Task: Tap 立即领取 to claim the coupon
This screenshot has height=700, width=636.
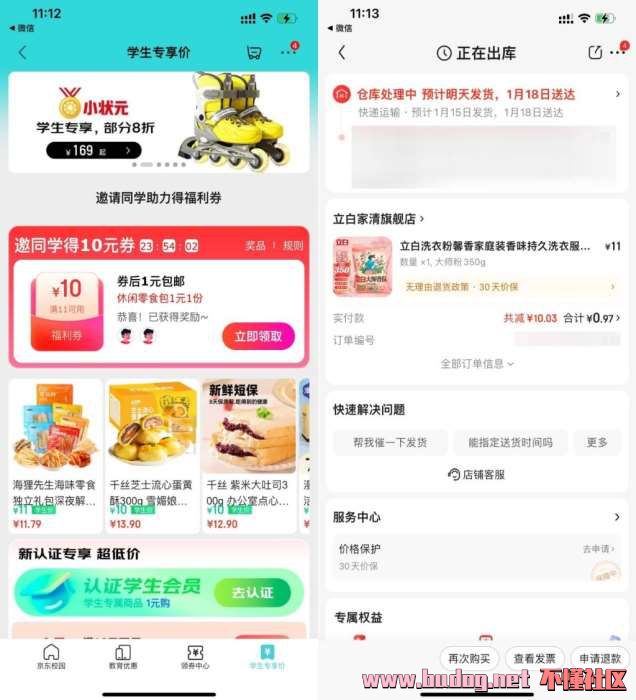Action: pyautogui.click(x=258, y=337)
